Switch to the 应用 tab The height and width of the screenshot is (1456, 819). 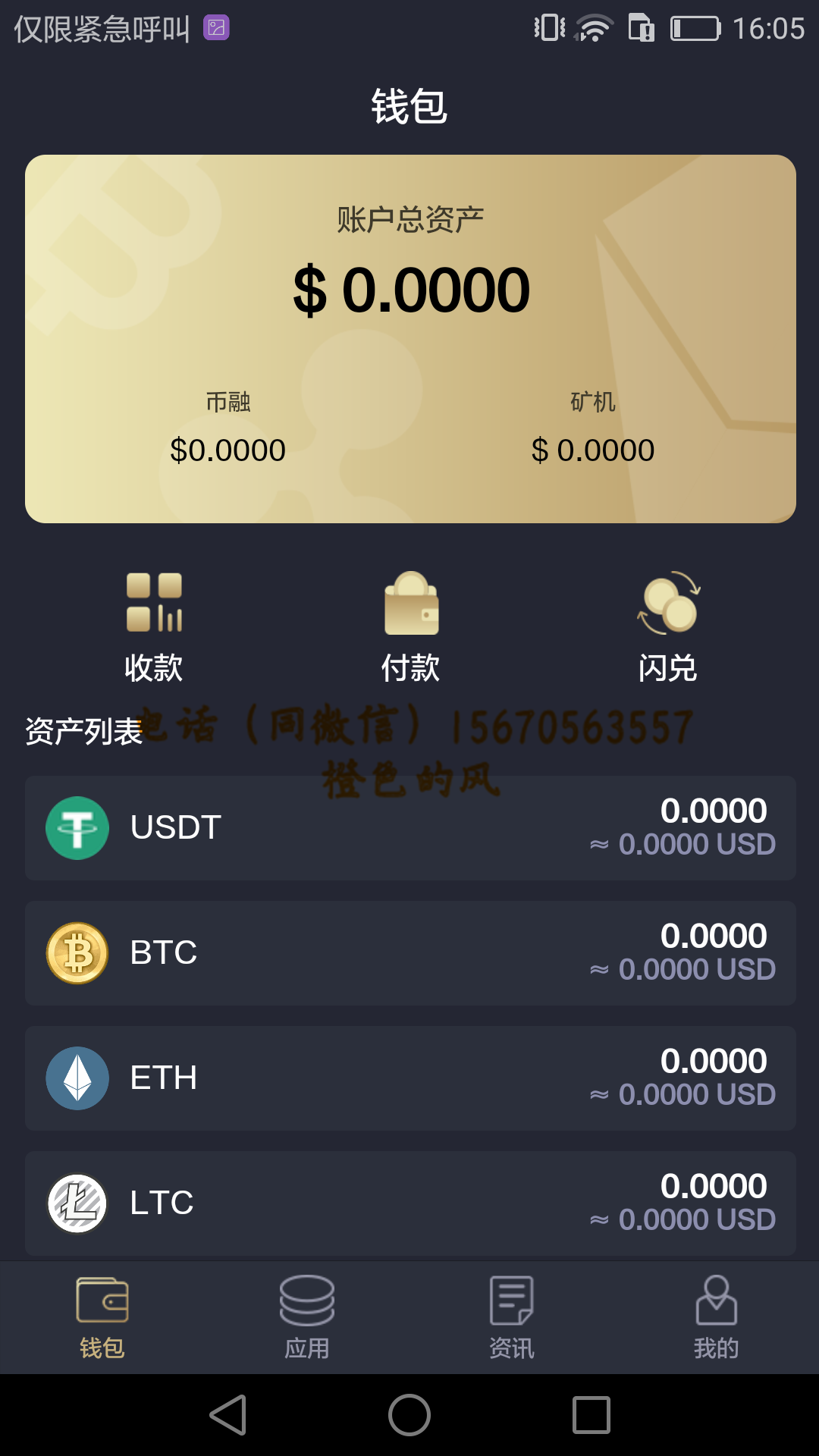click(307, 1318)
